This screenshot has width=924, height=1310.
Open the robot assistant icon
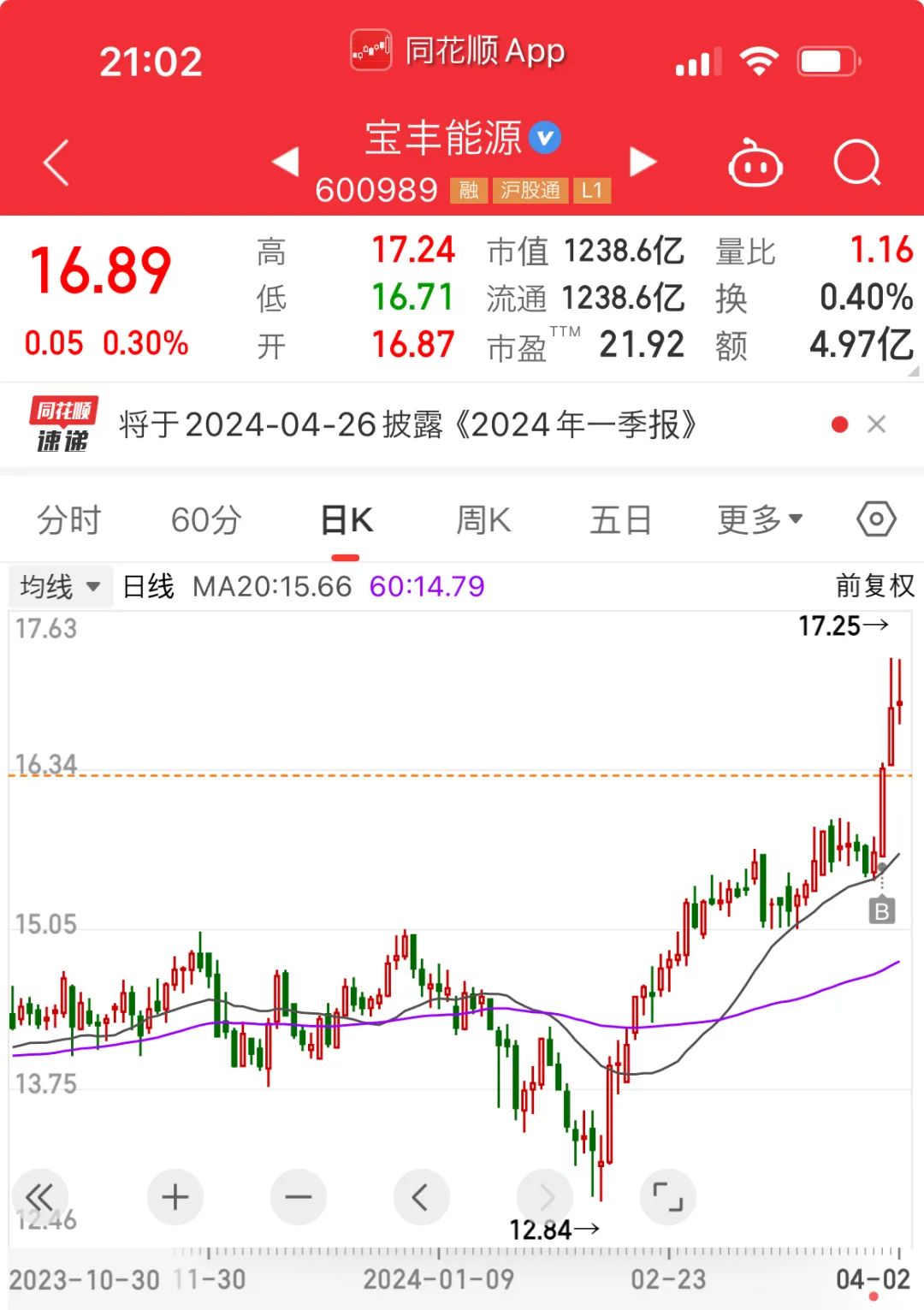755,163
